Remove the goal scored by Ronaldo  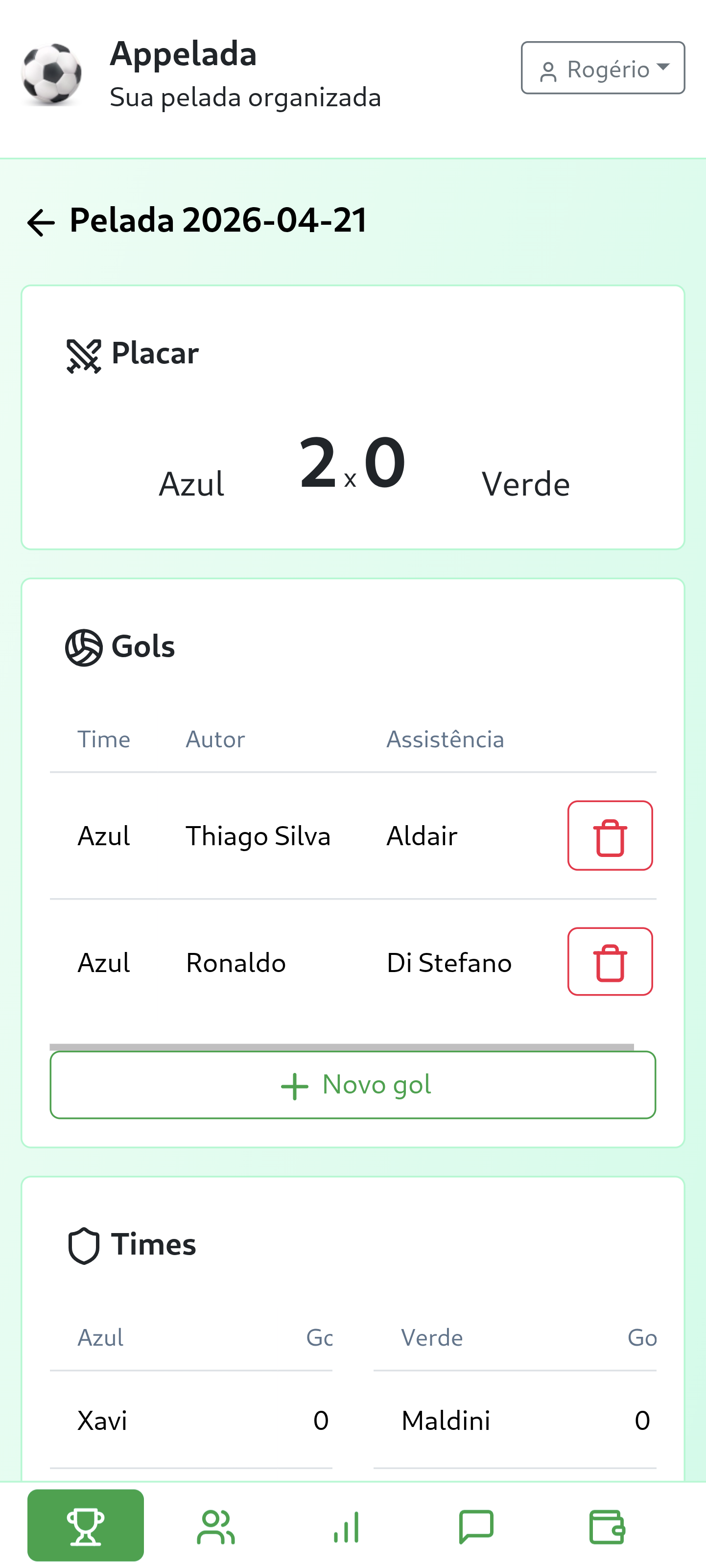610,962
